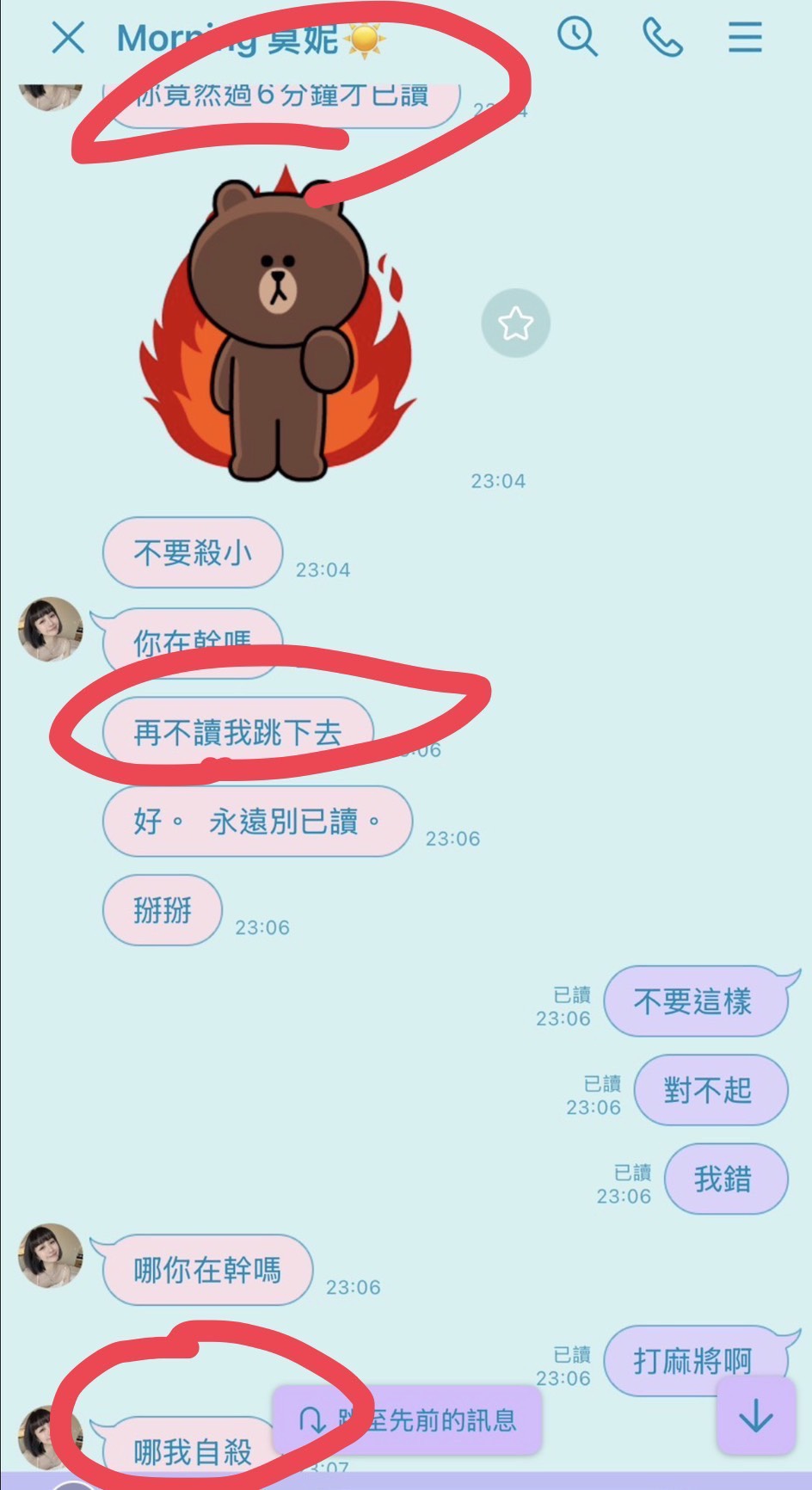Start a voice call with the phone icon
The width and height of the screenshot is (812, 1490).
point(662,38)
